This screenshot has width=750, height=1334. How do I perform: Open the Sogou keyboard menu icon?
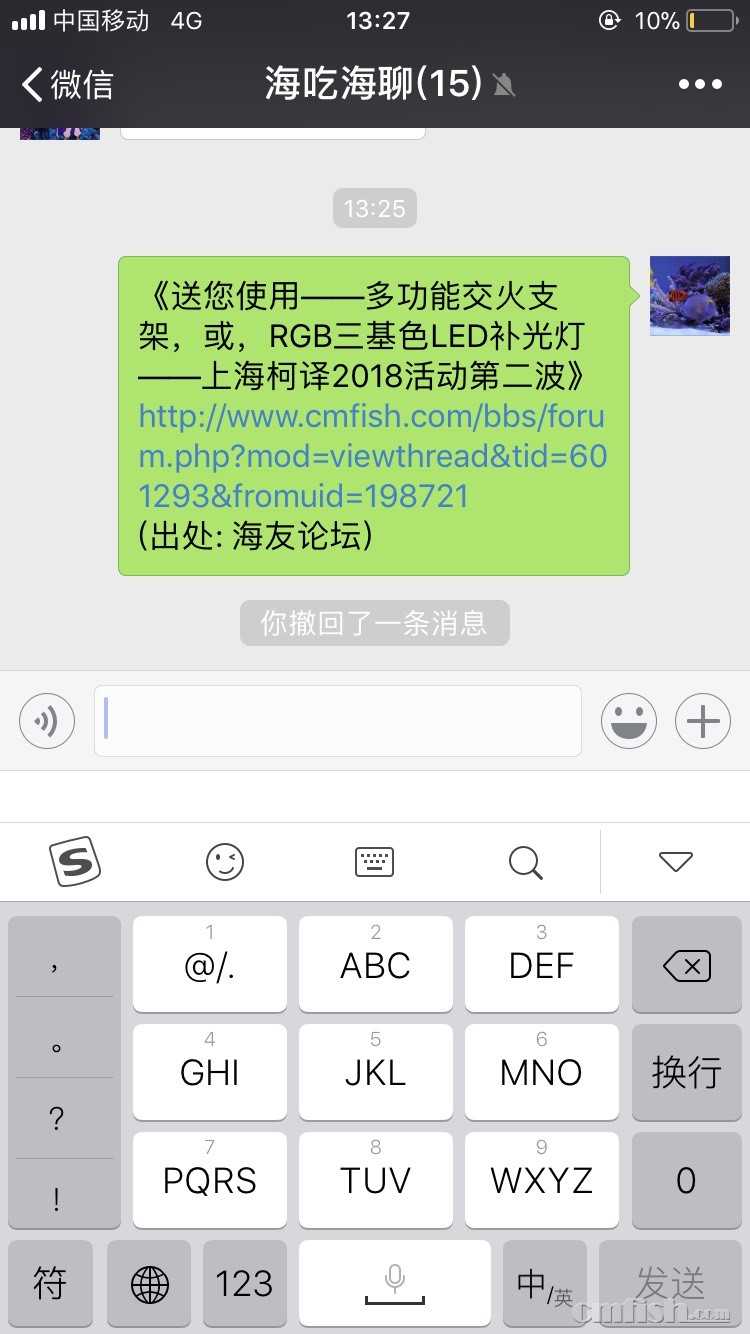[x=75, y=861]
